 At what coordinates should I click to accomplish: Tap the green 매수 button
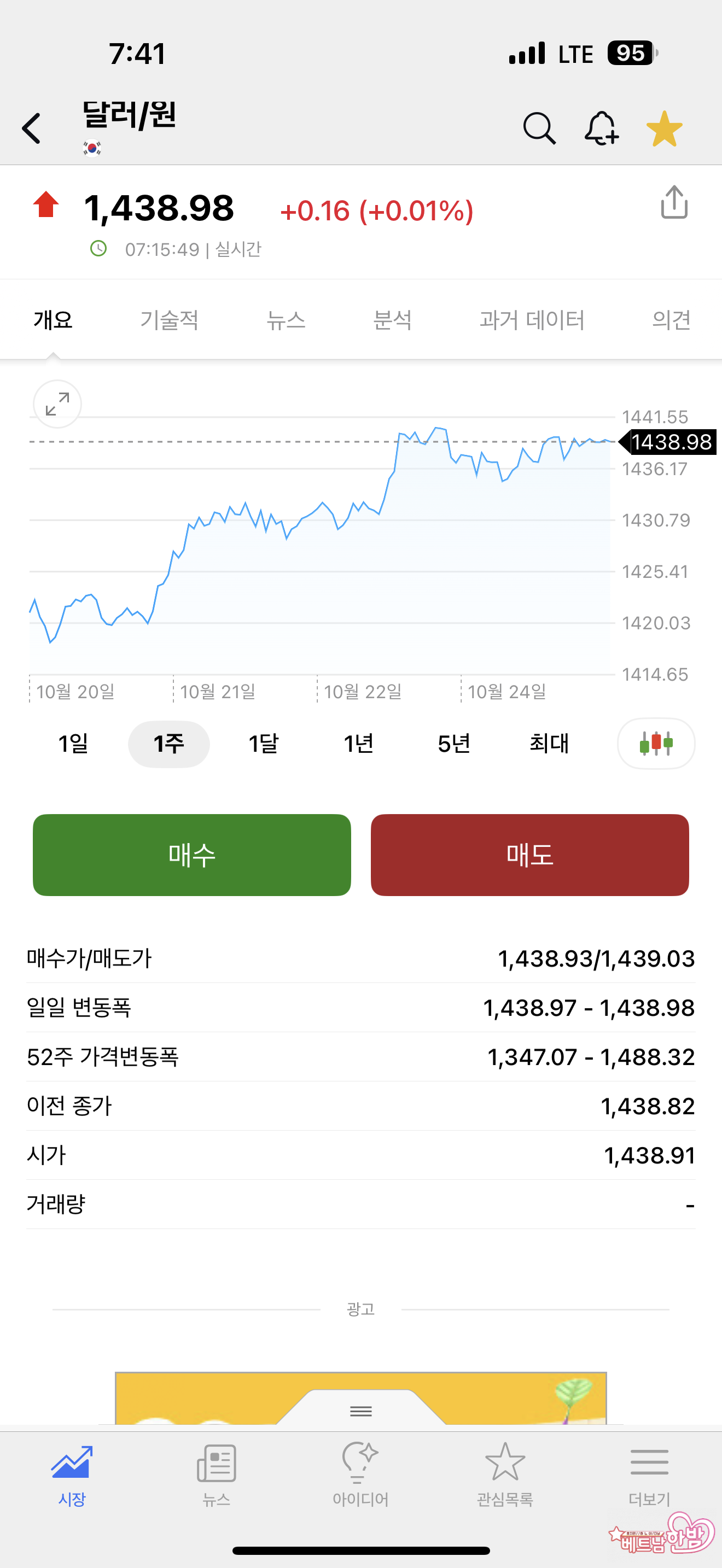[x=192, y=855]
